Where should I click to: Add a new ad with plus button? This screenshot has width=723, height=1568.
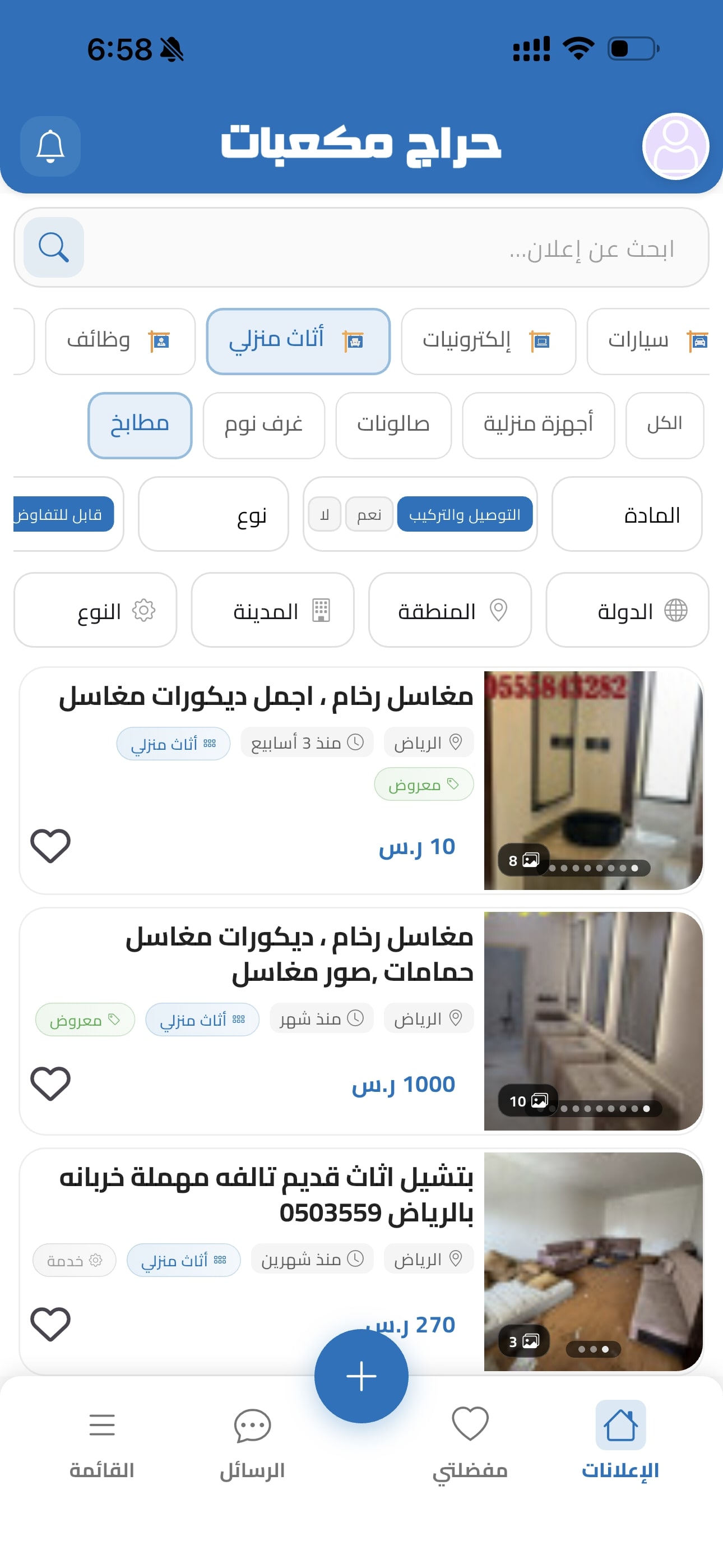[x=361, y=1376]
